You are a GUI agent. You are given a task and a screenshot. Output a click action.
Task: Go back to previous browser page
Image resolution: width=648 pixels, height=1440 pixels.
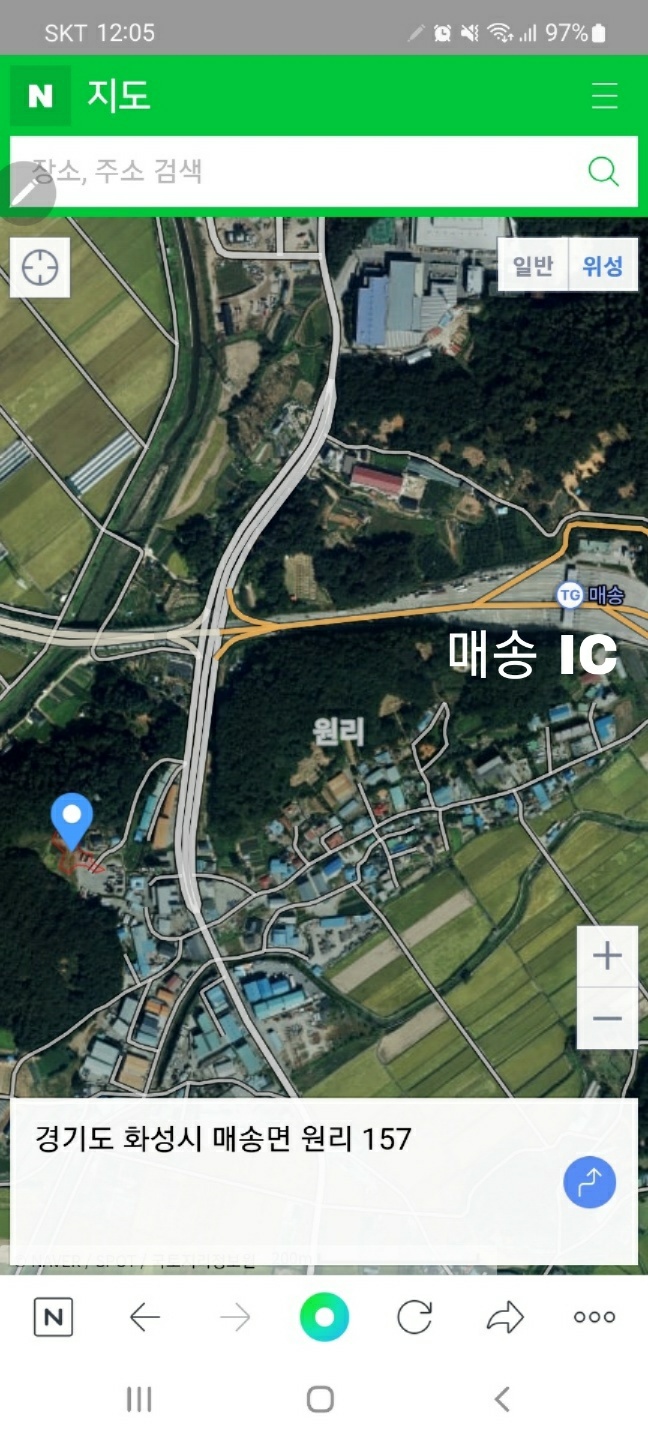pyautogui.click(x=145, y=1317)
